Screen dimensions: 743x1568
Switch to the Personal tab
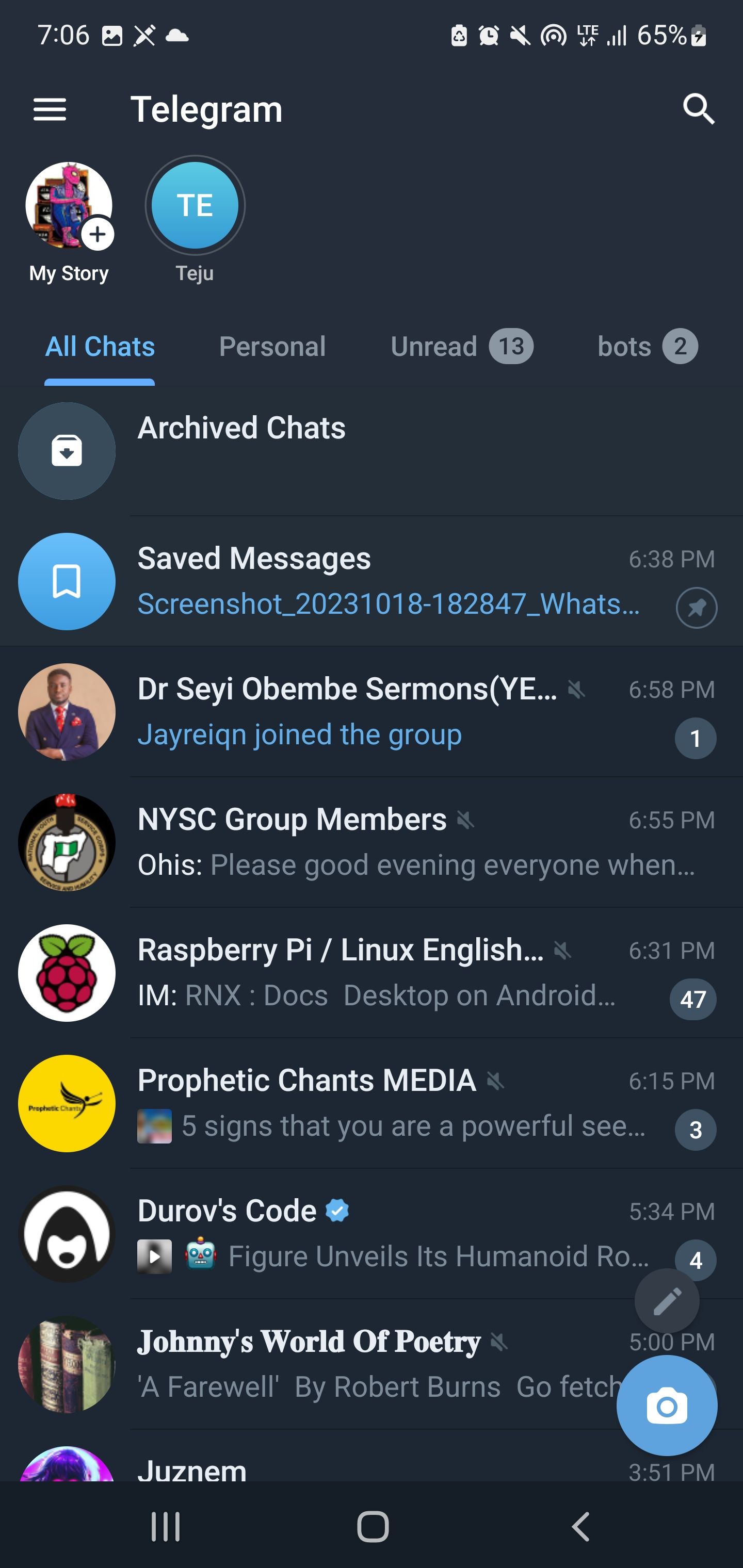click(272, 346)
